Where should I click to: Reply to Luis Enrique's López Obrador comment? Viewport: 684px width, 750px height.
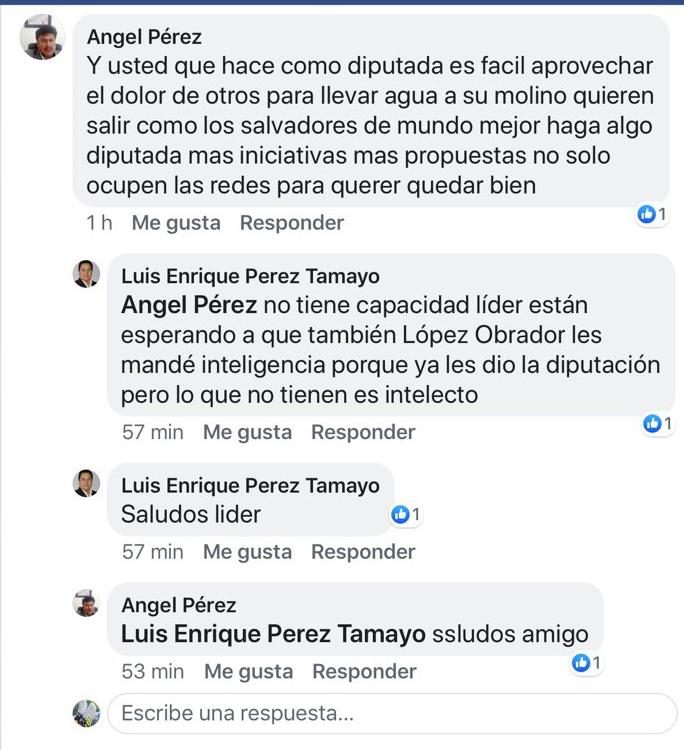[x=362, y=433]
